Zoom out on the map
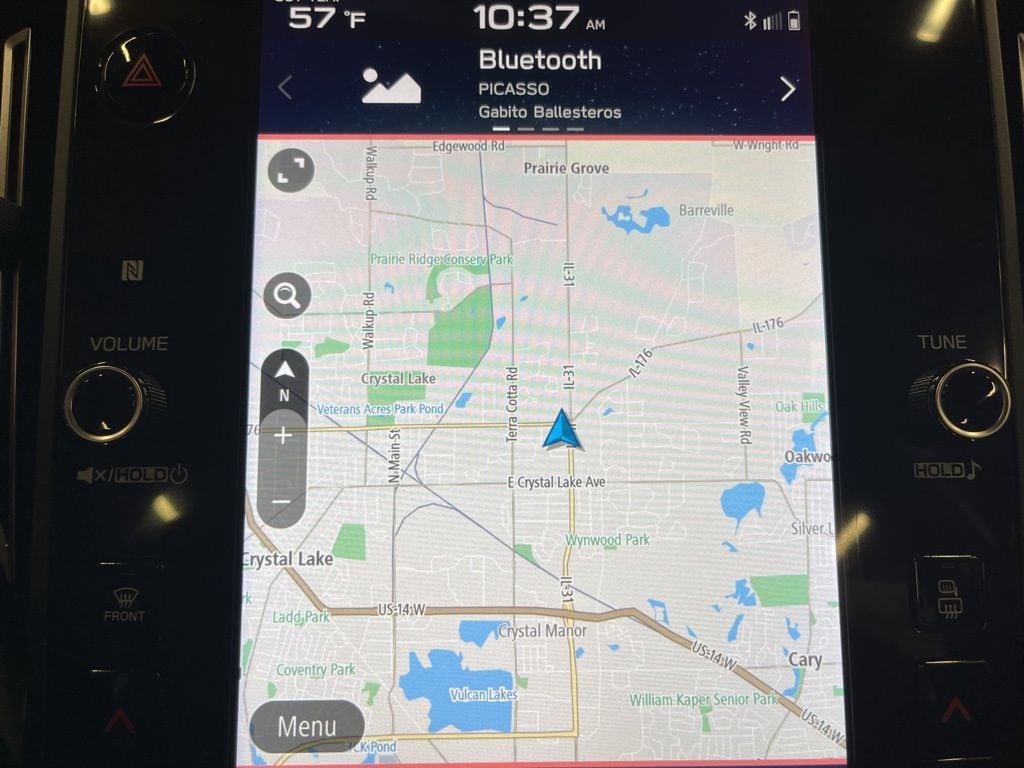The width and height of the screenshot is (1024, 768). [282, 502]
